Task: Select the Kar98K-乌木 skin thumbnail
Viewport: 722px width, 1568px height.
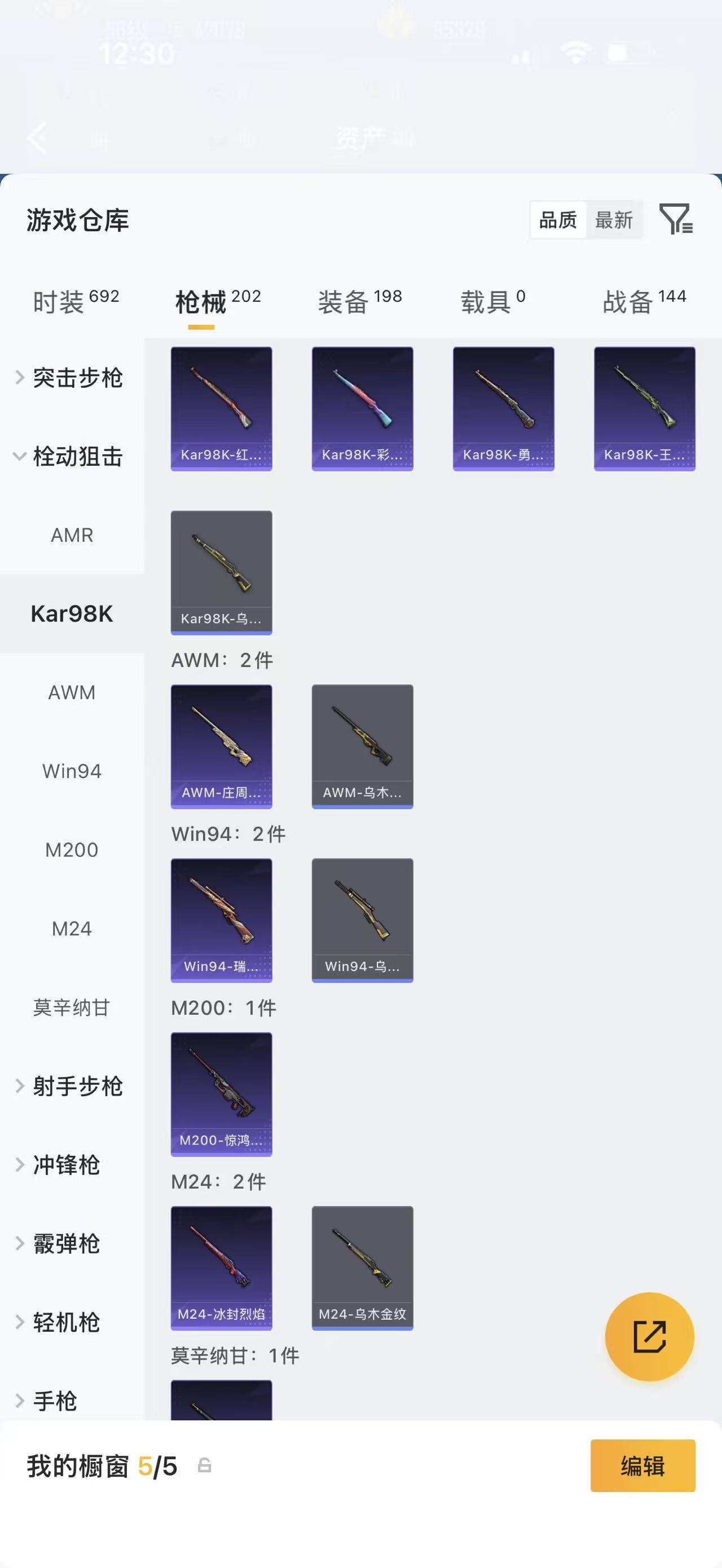Action: click(x=221, y=571)
